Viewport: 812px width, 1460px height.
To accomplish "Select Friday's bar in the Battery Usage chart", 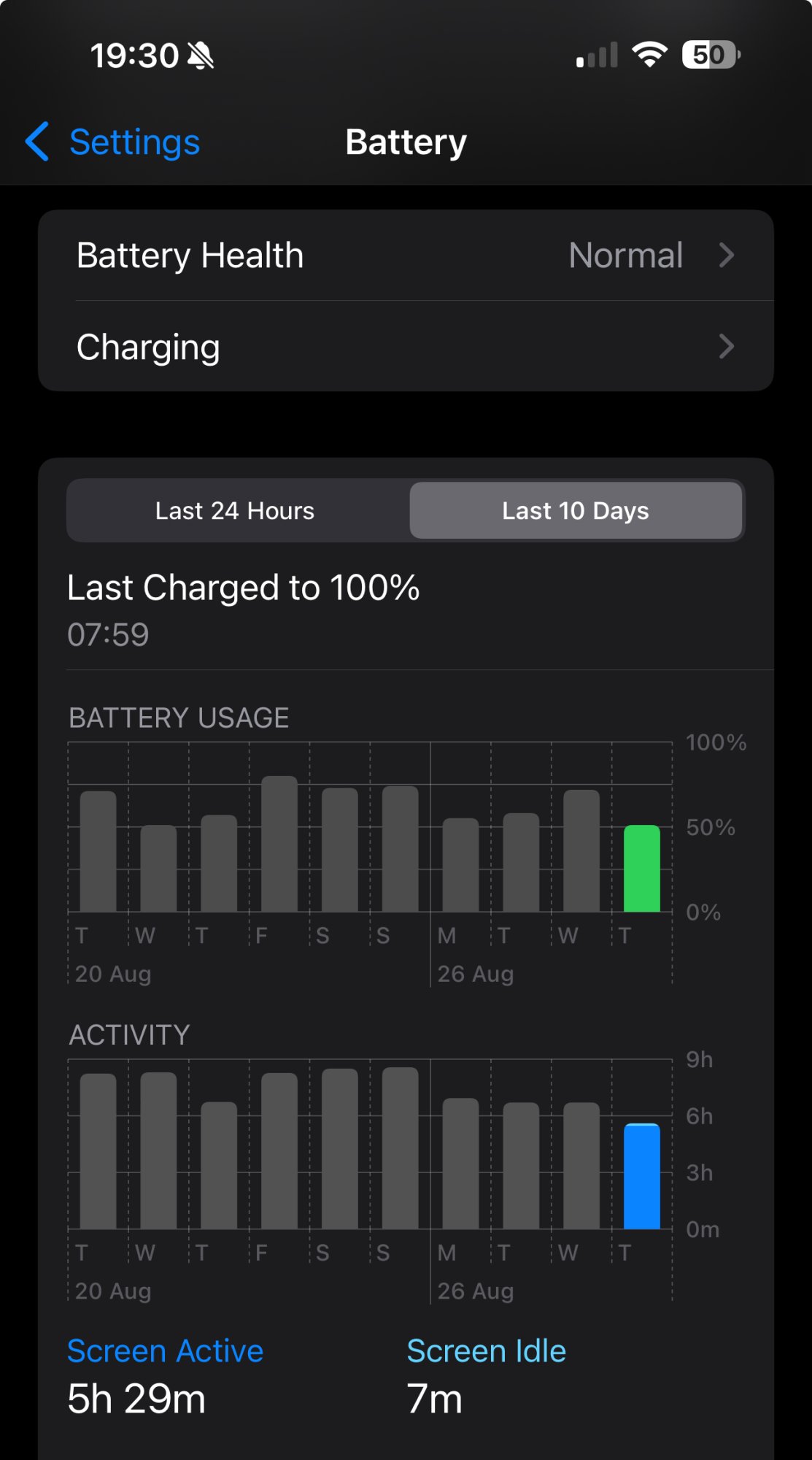I will tap(279, 845).
